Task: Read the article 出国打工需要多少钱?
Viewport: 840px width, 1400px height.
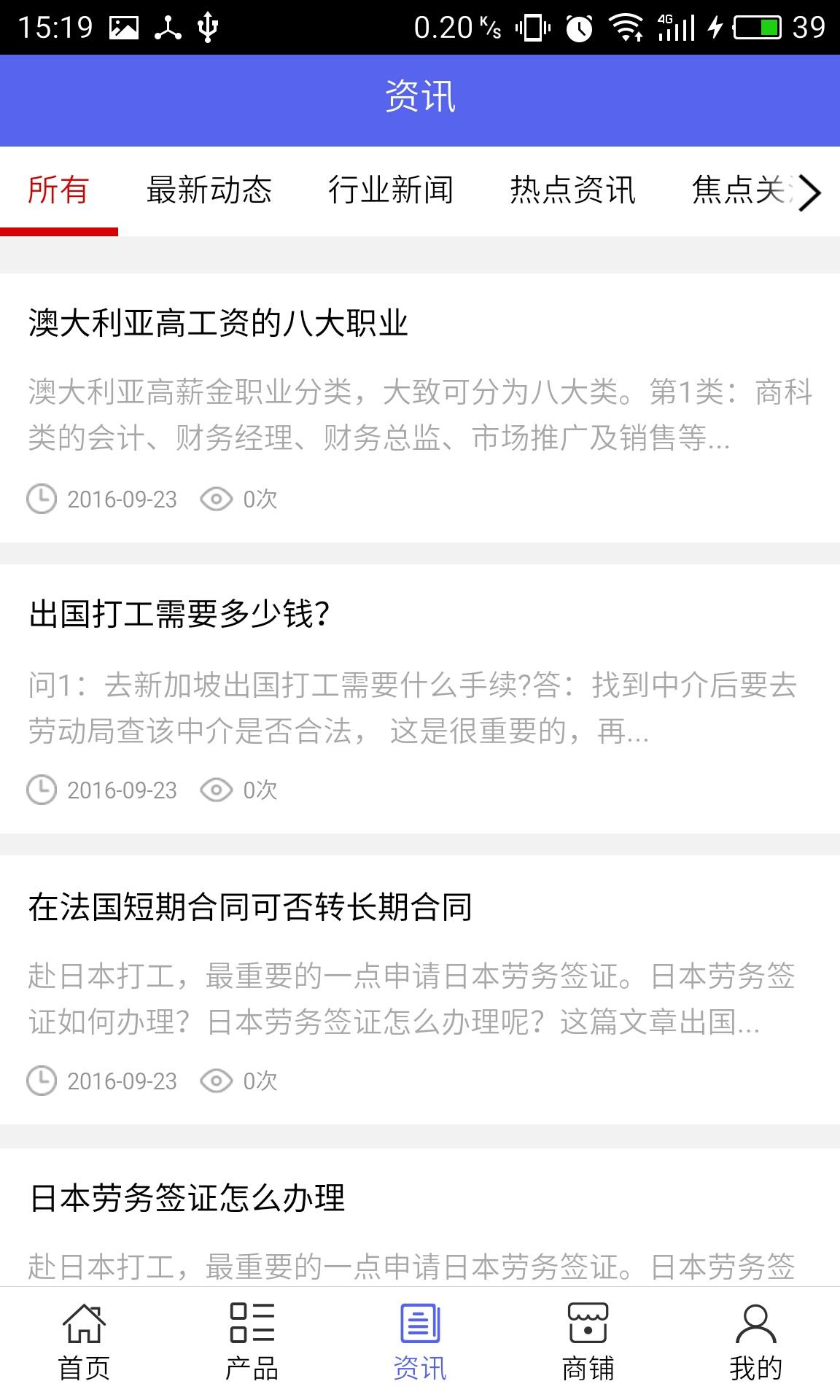Action: tap(180, 614)
